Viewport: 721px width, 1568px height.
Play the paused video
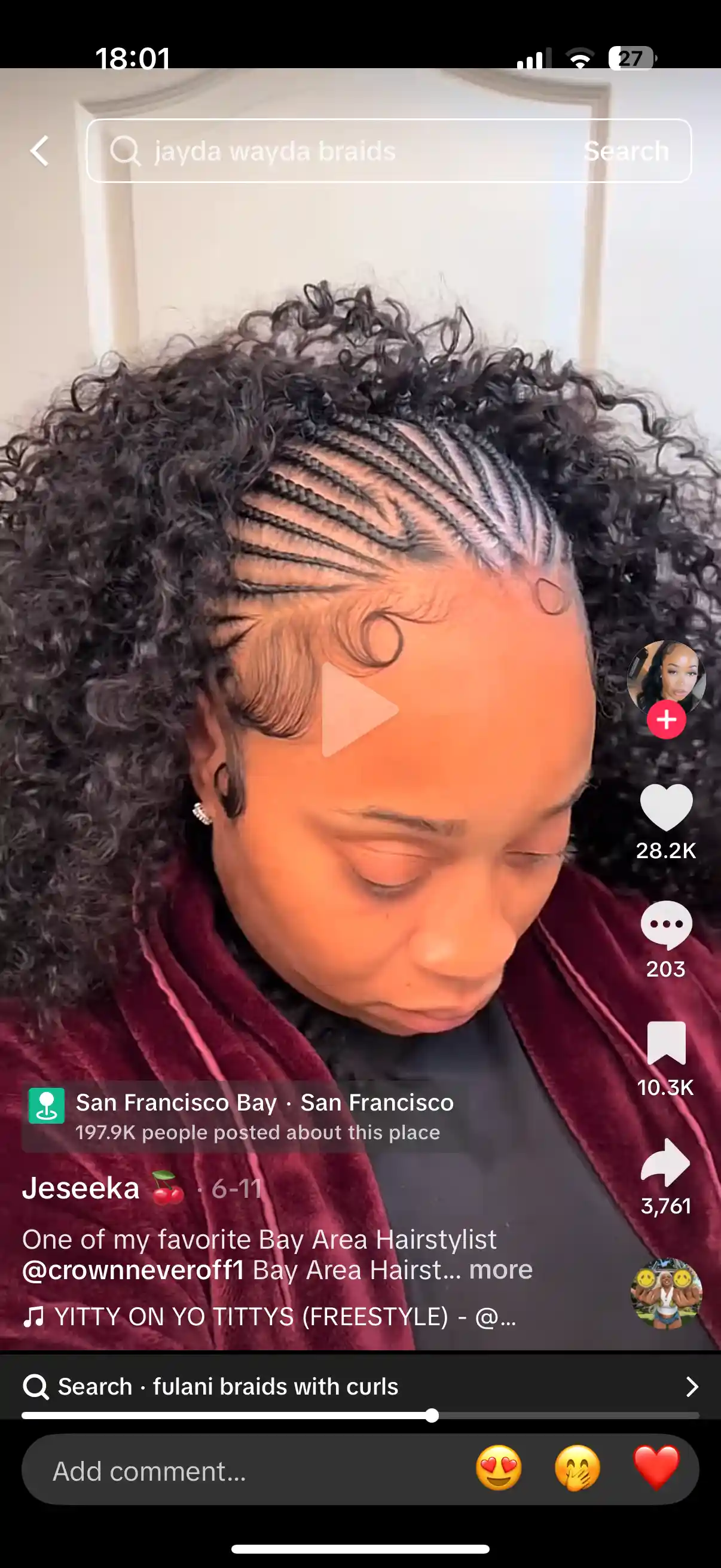359,710
